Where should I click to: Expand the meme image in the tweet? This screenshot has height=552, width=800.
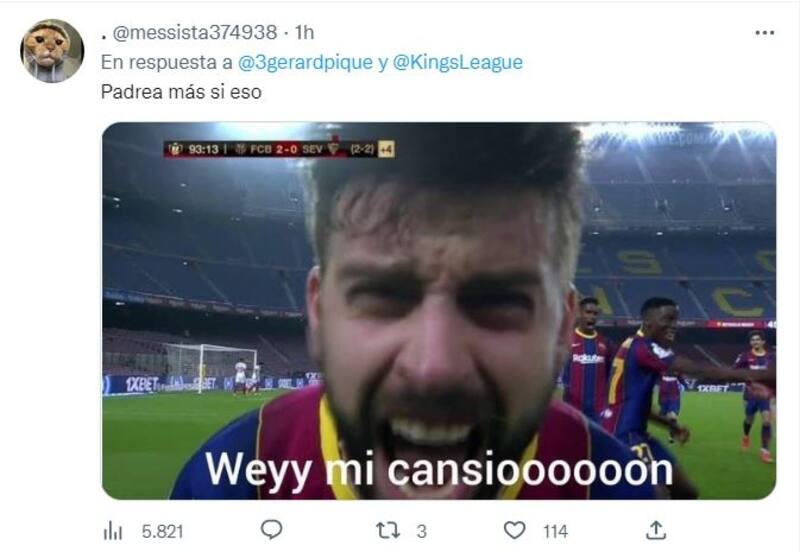(438, 310)
